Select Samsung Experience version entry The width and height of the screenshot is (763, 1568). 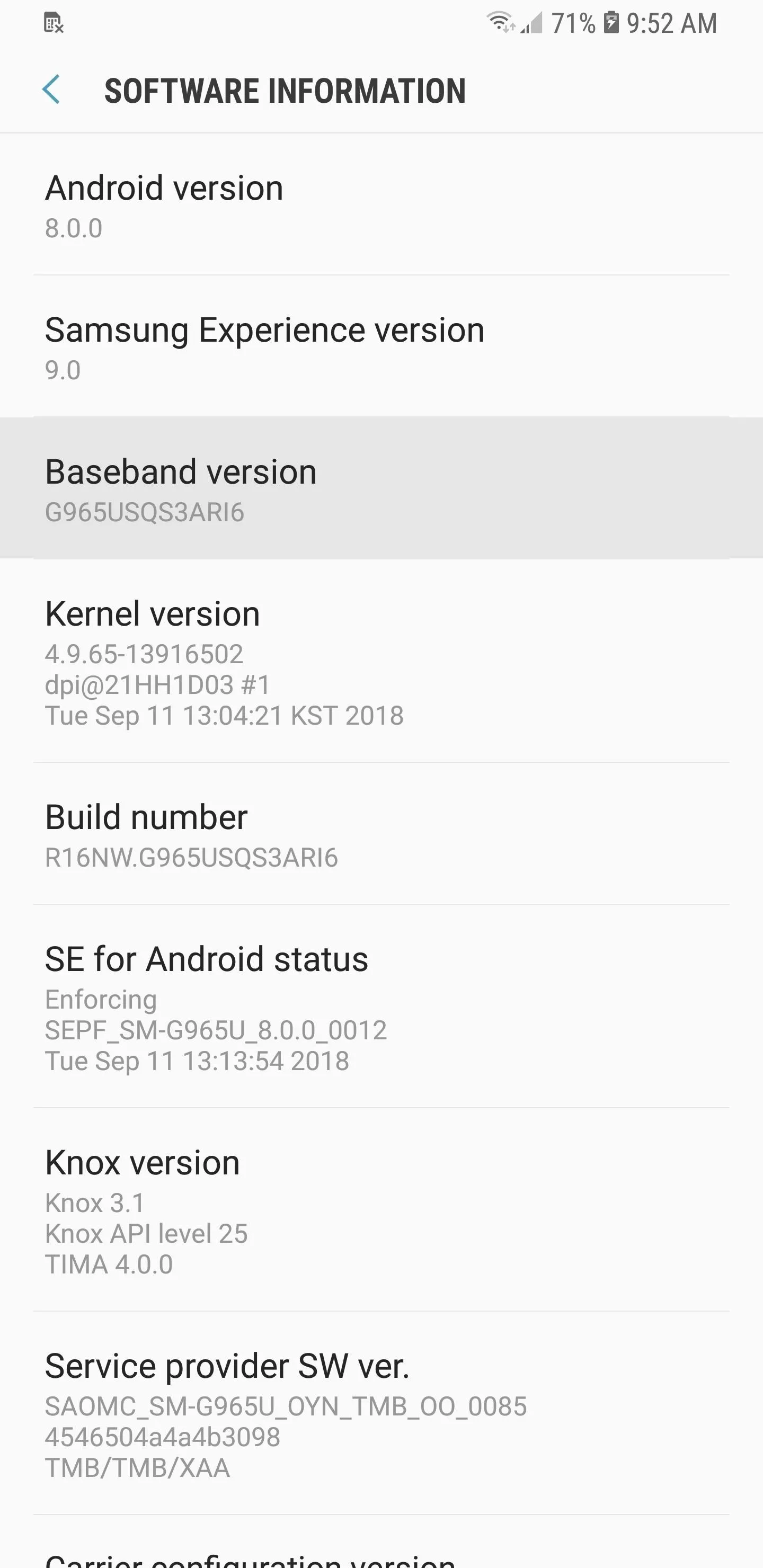coord(381,346)
